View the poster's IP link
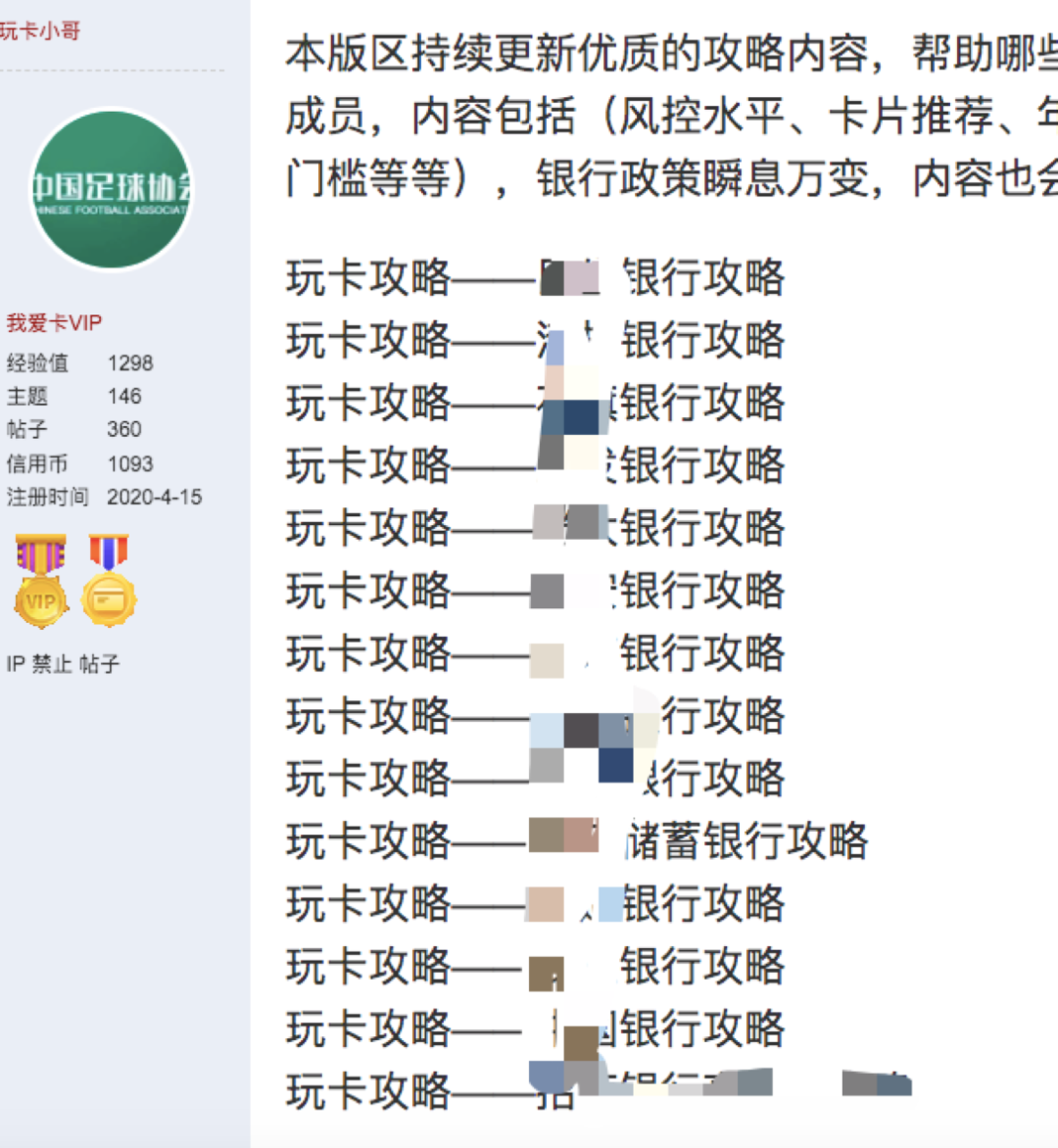The width and height of the screenshot is (1058, 1148). [x=15, y=664]
